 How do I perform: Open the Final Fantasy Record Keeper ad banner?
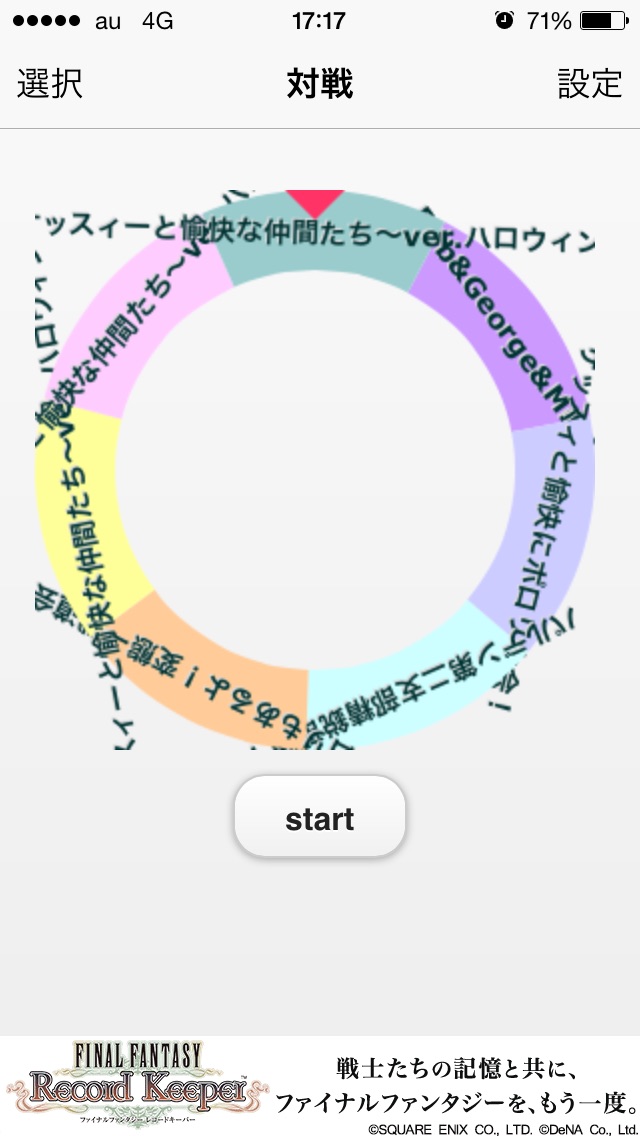(320, 1087)
